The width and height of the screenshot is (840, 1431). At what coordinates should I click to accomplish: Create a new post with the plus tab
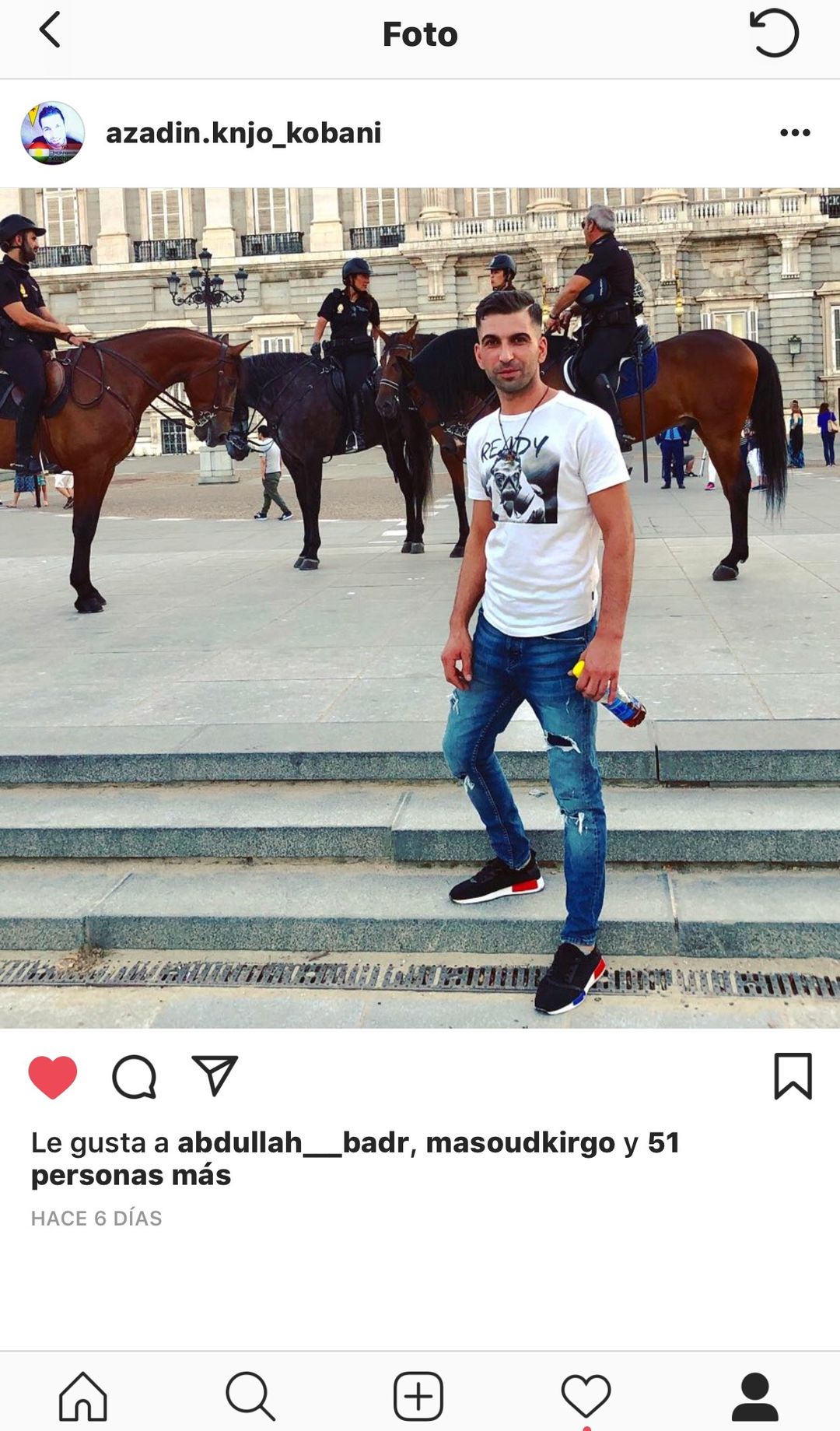click(418, 1396)
